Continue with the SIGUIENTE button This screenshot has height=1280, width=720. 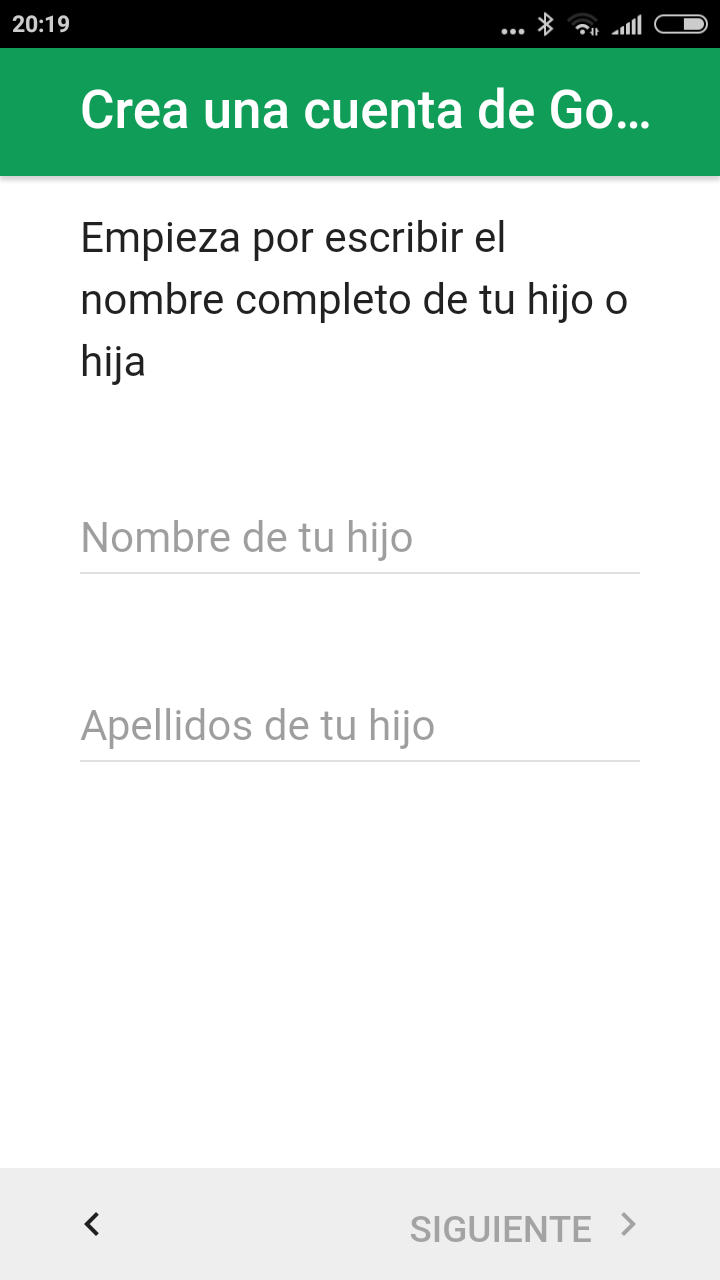(522, 1227)
